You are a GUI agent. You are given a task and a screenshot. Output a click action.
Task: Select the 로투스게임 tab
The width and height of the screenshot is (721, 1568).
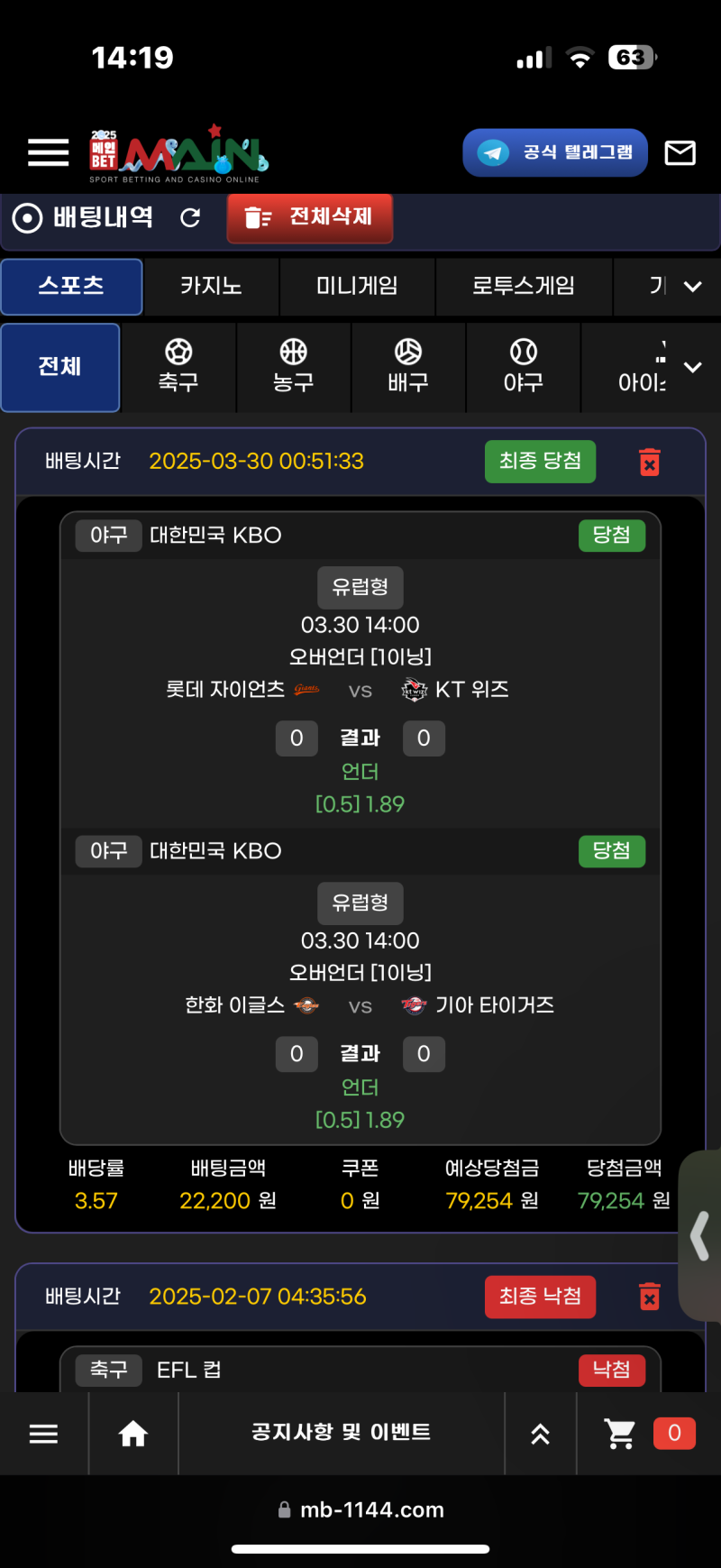(523, 286)
